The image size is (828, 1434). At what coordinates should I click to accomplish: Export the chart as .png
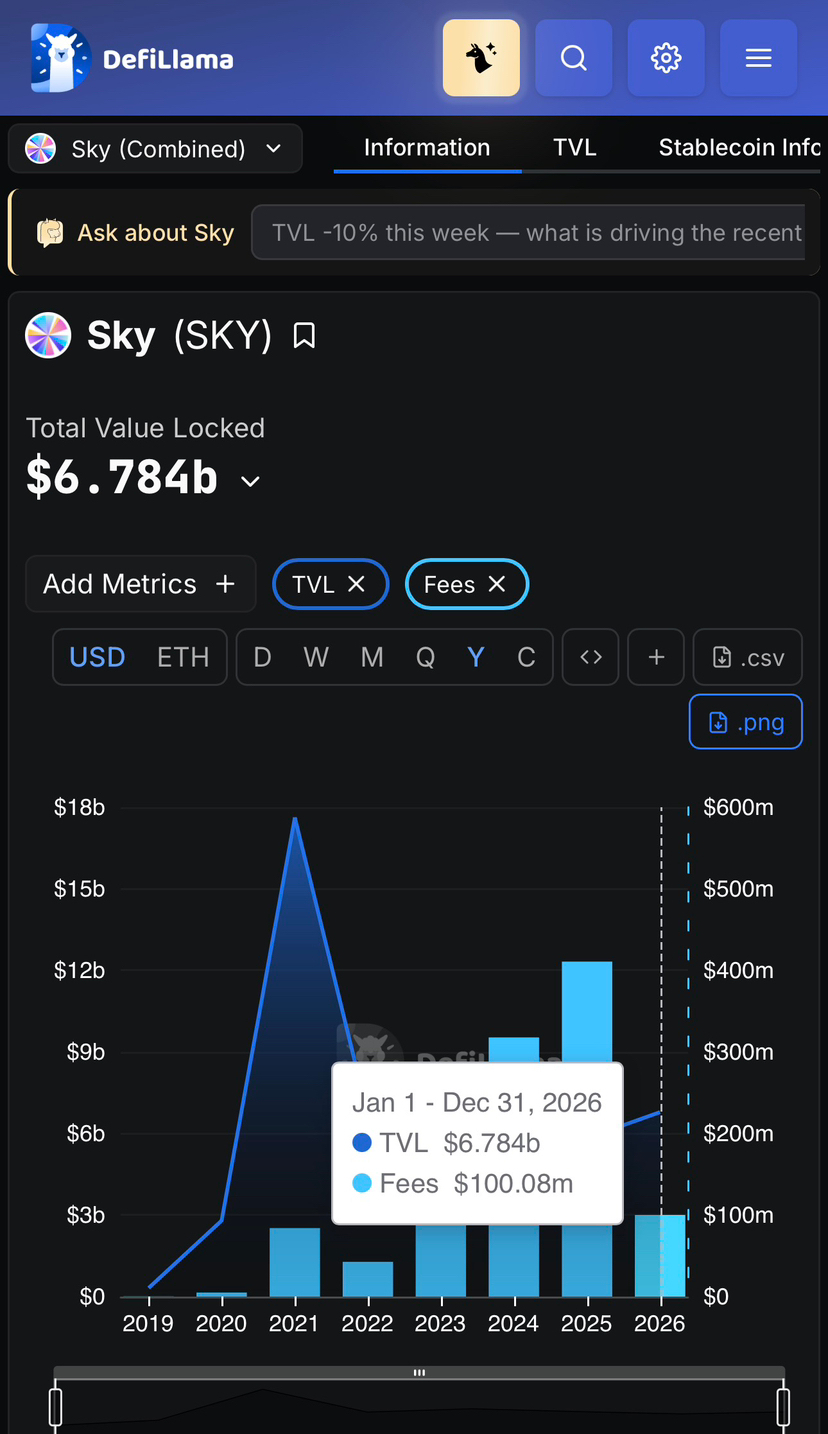(746, 721)
